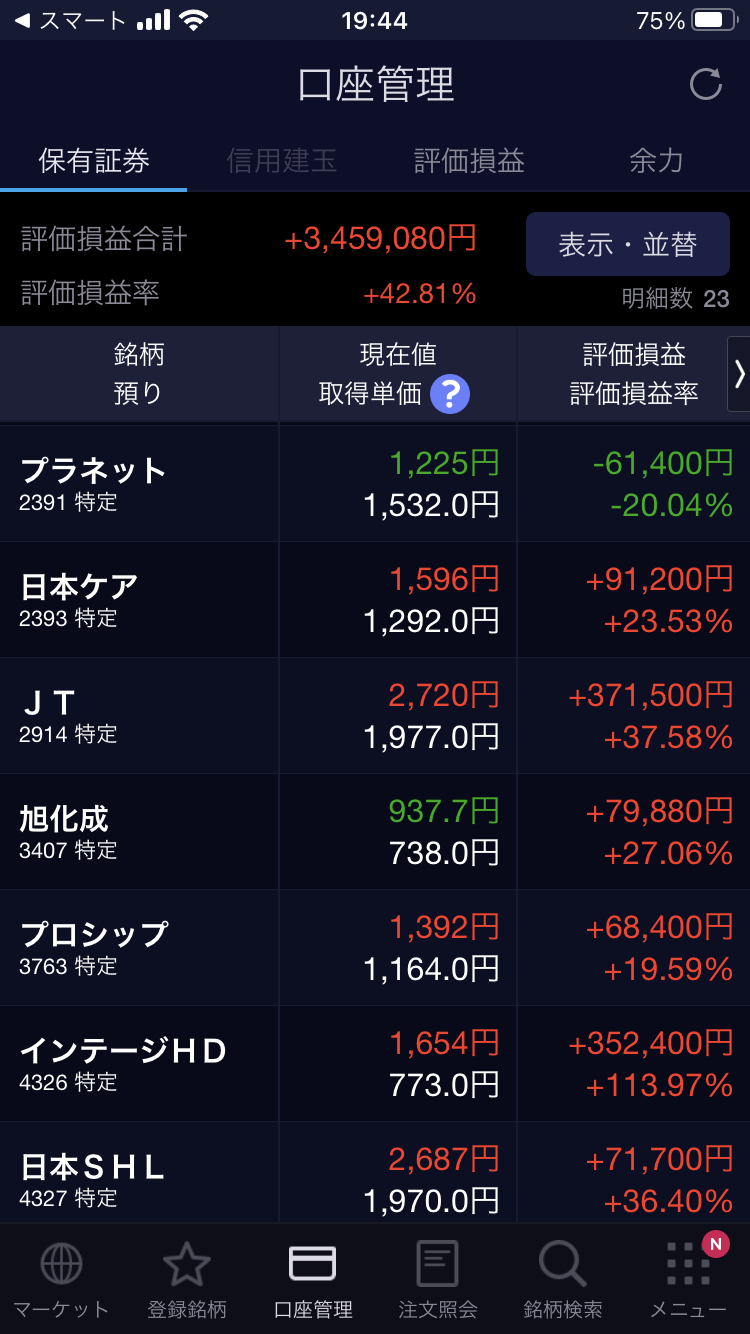Tap the 表示・並替 button
This screenshot has height=1334, width=750.
(628, 244)
